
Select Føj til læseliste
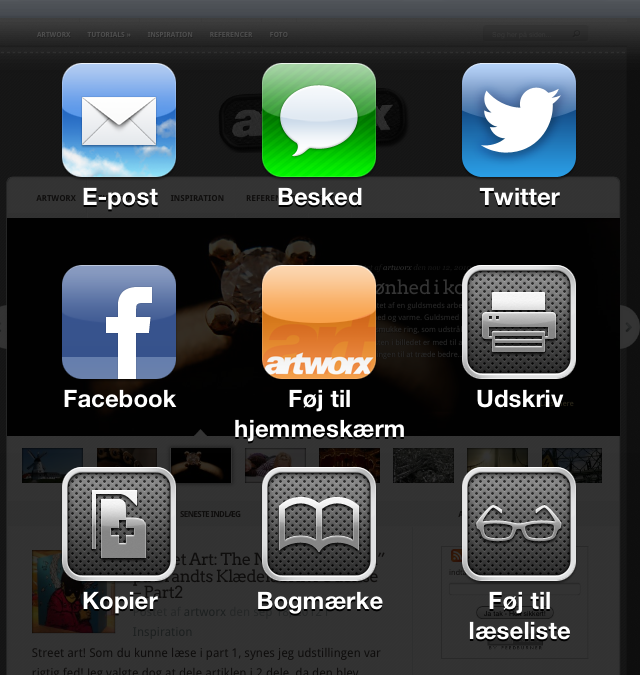point(518,524)
